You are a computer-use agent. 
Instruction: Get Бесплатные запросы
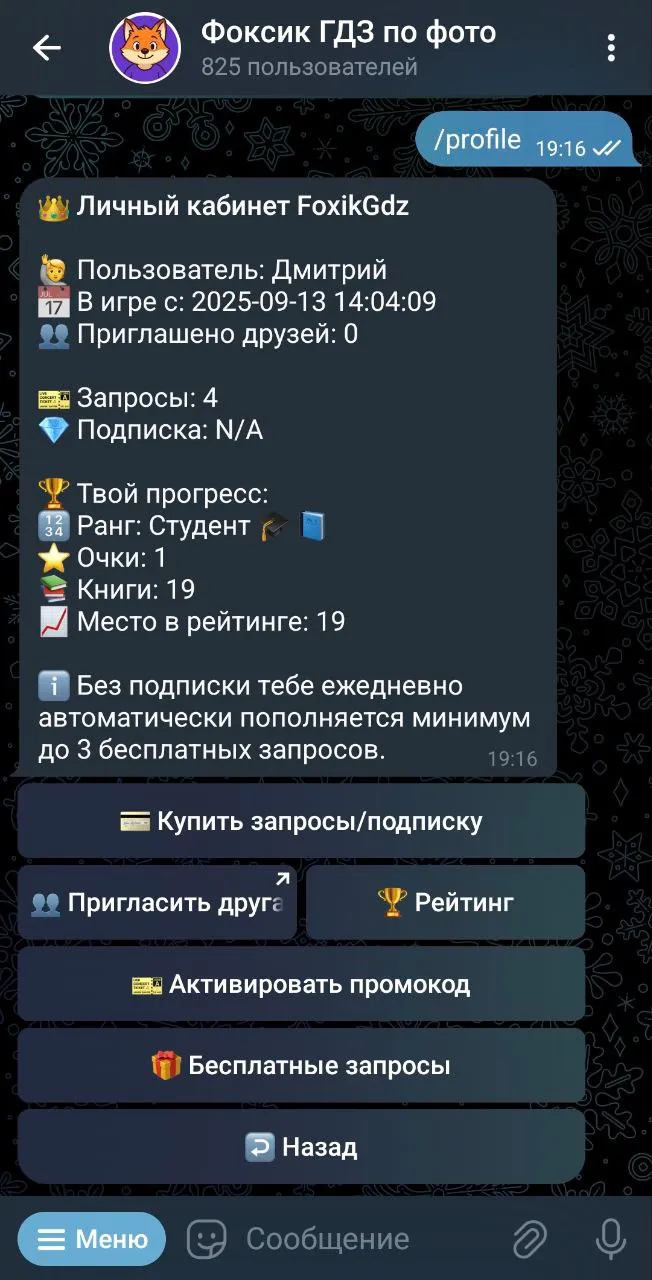(301, 1066)
